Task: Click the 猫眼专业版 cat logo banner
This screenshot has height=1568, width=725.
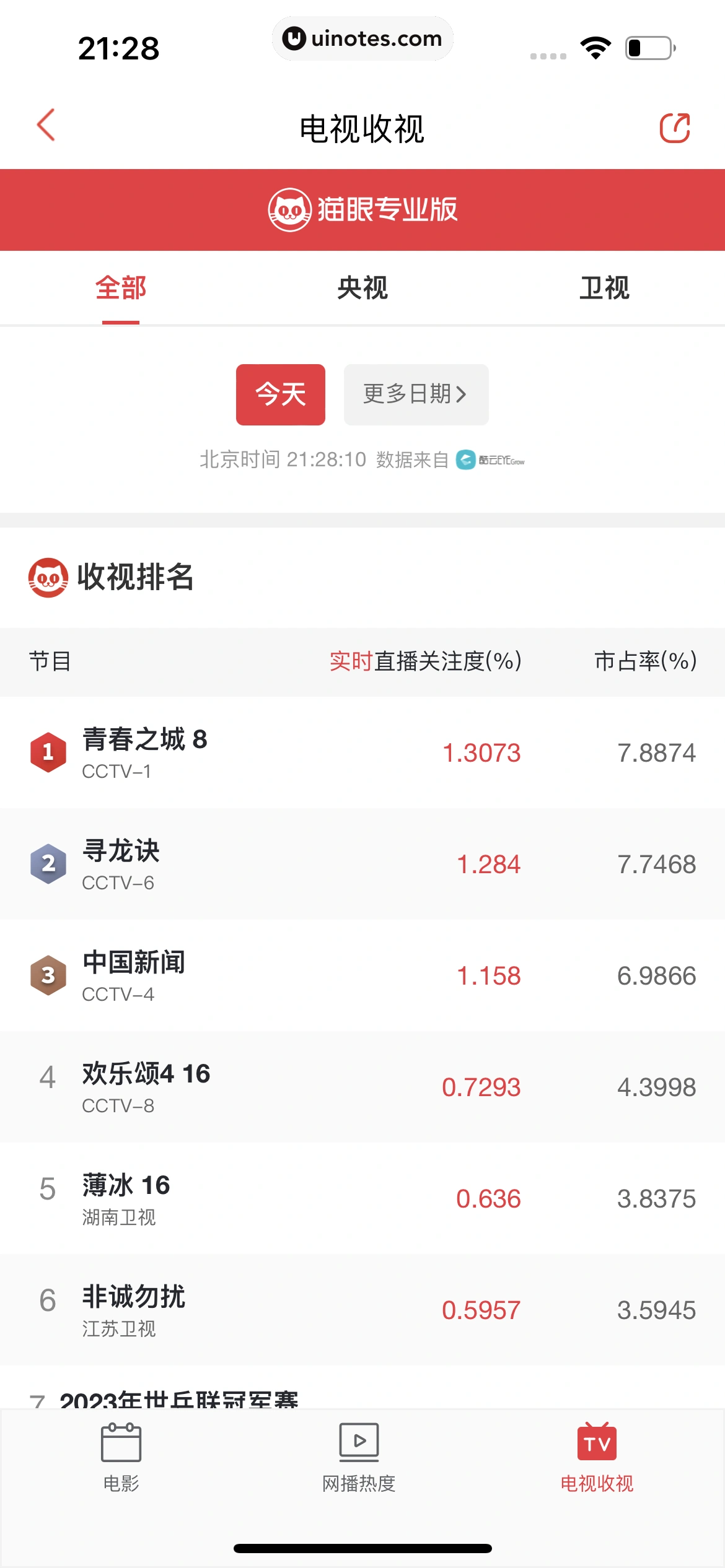Action: (x=362, y=209)
